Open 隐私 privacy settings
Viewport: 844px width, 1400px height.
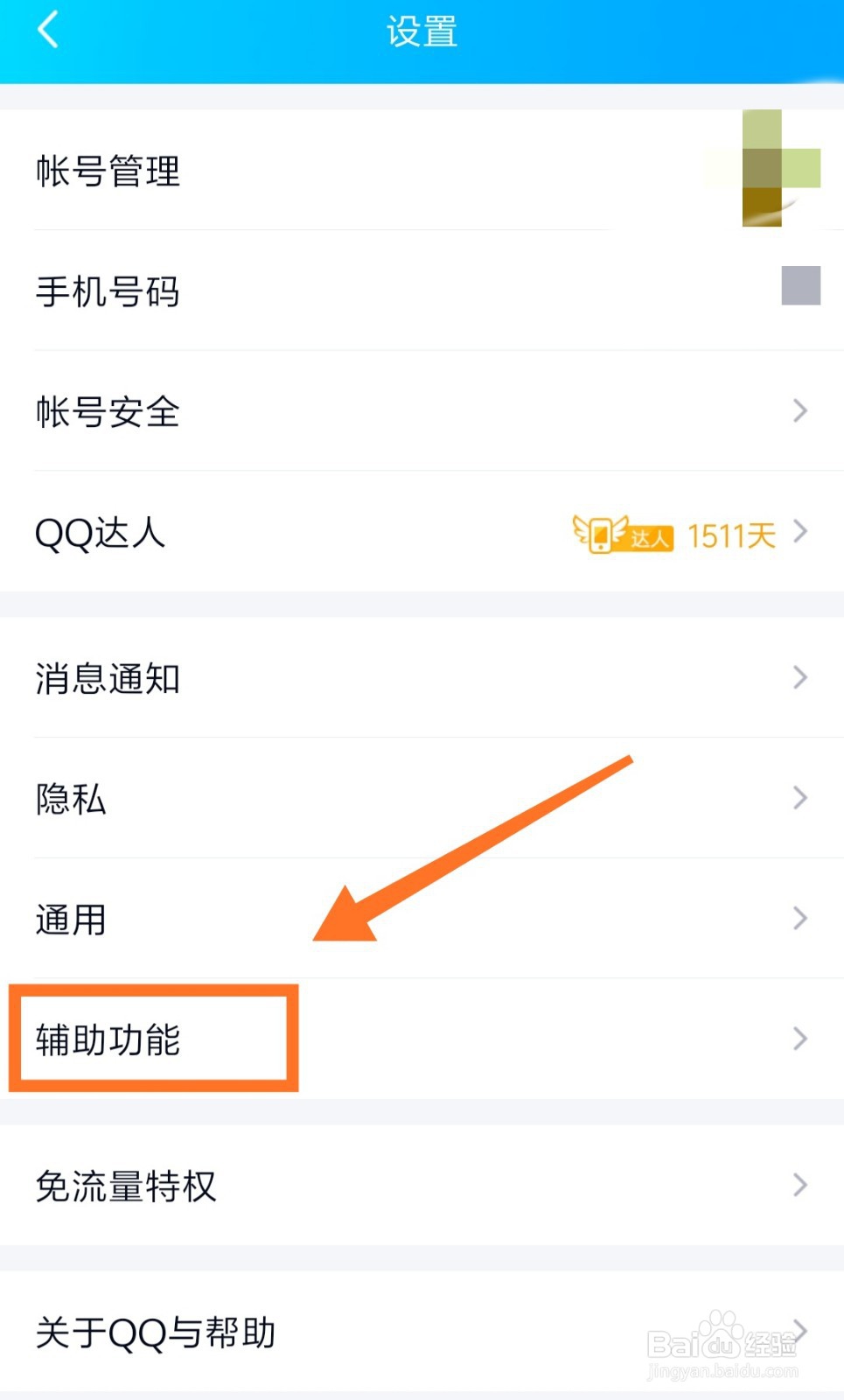[420, 798]
